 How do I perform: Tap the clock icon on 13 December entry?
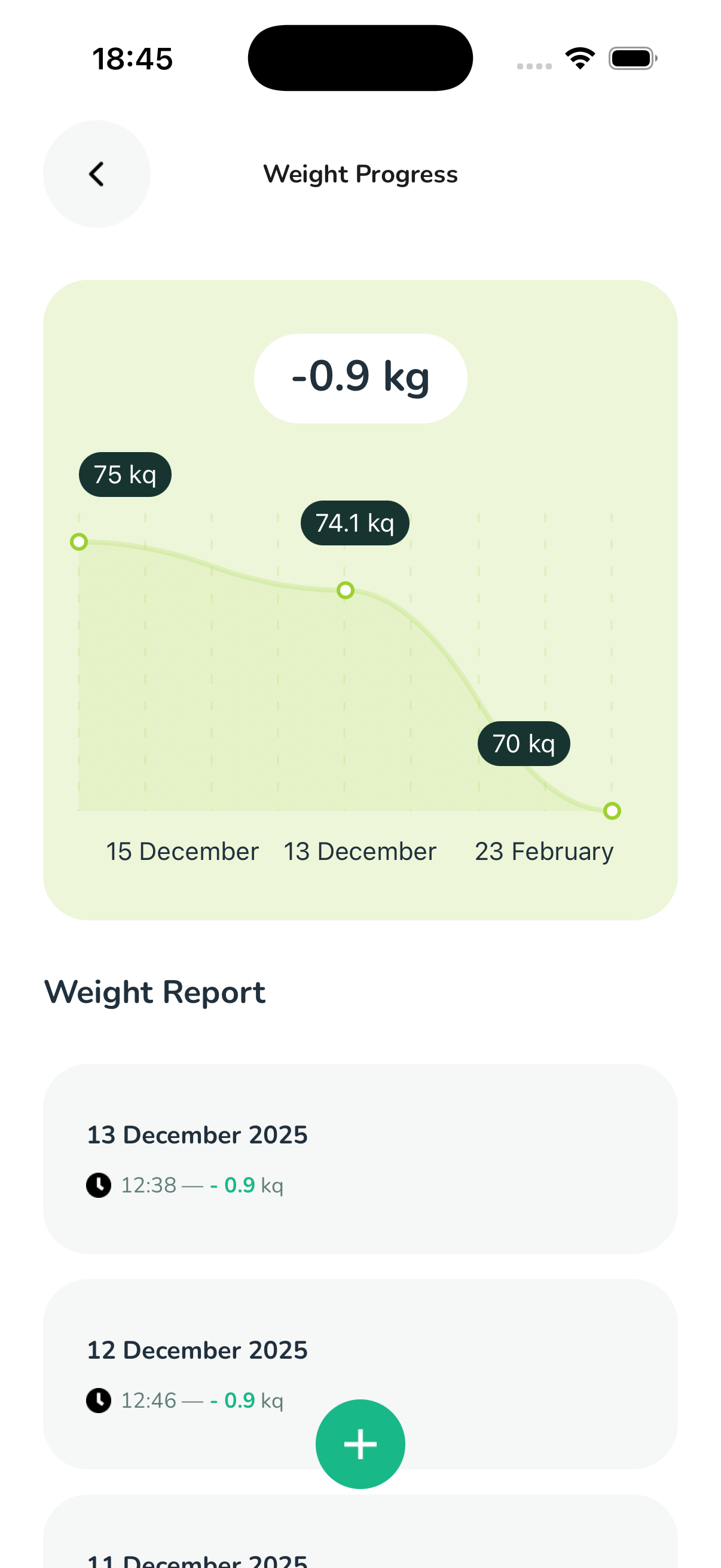(99, 1184)
